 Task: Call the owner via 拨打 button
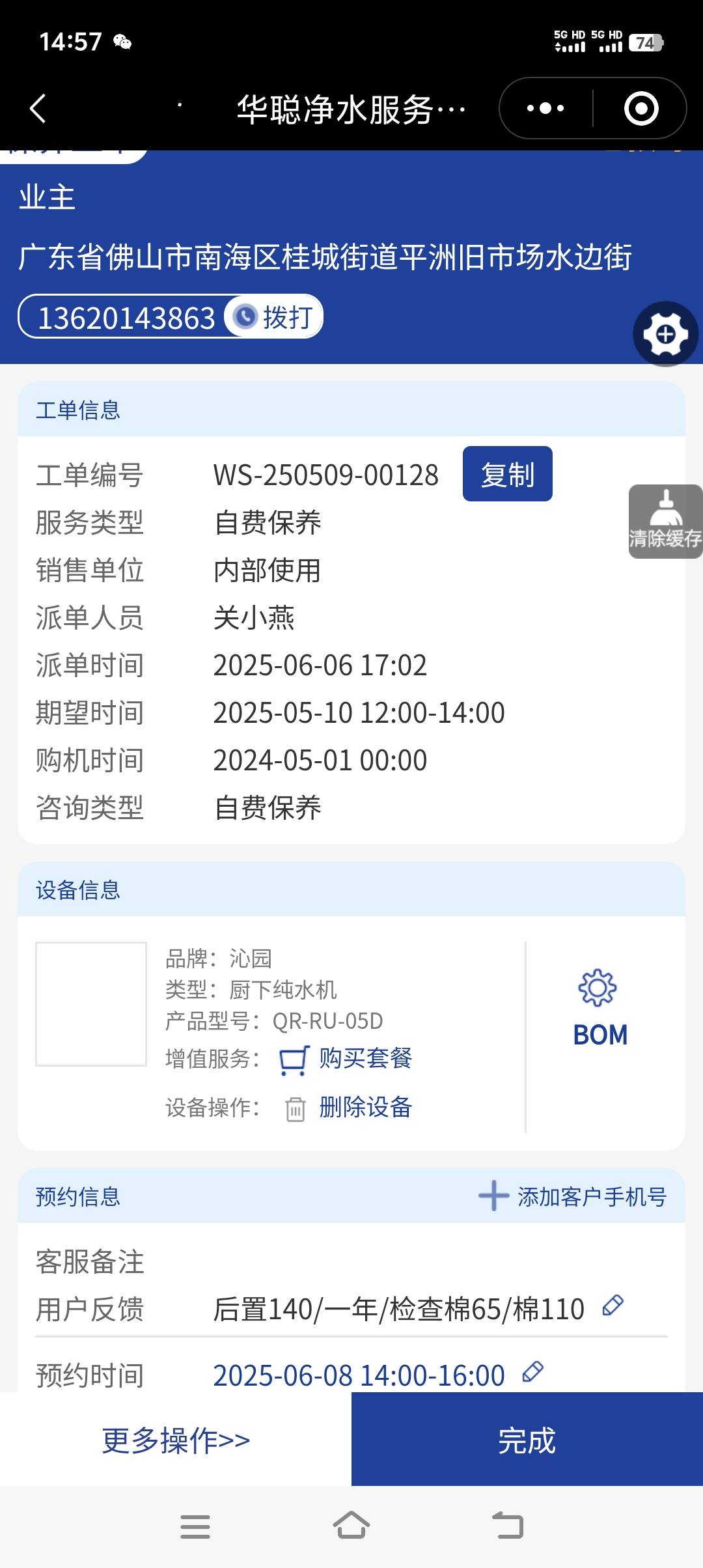pos(275,317)
